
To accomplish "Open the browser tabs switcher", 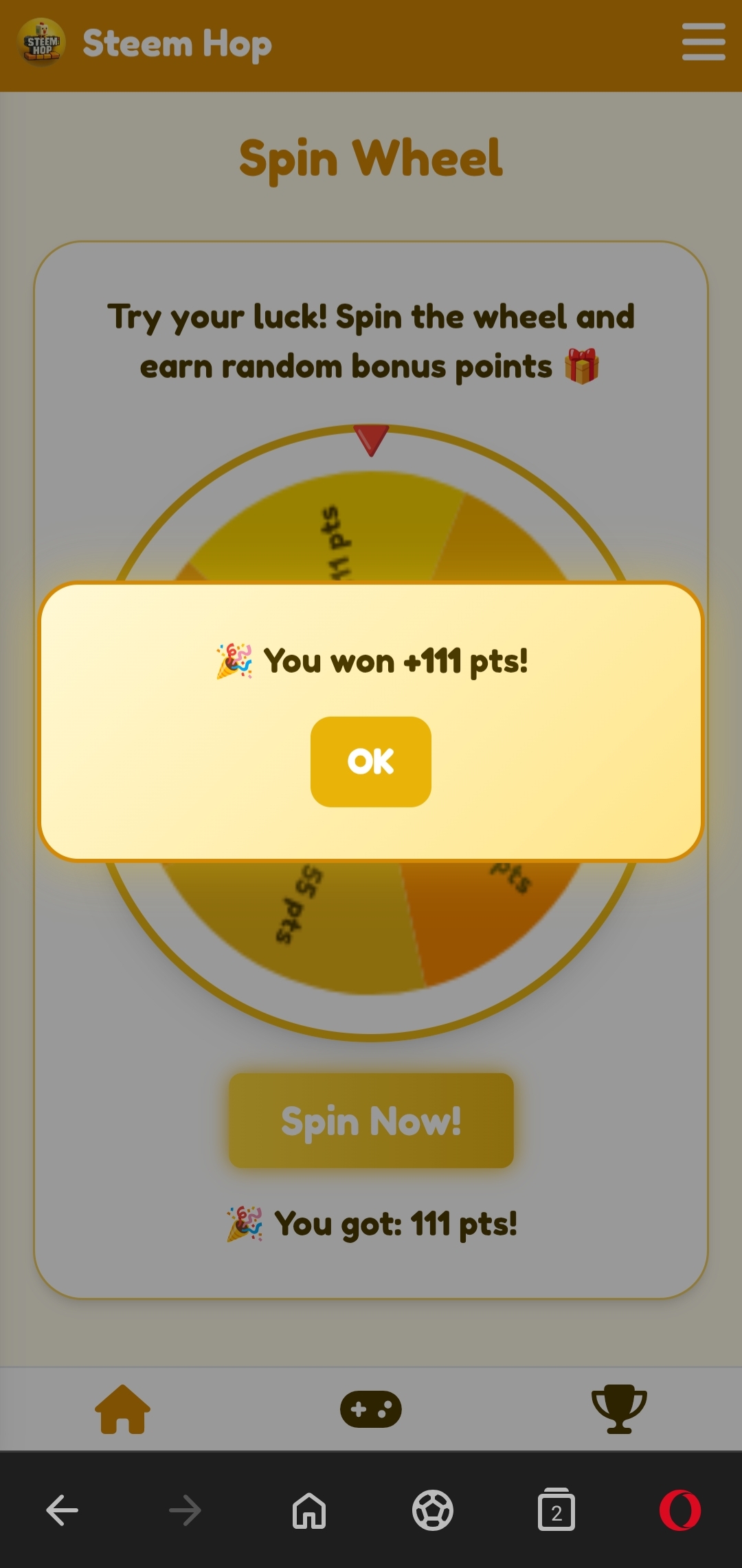I will point(556,1510).
